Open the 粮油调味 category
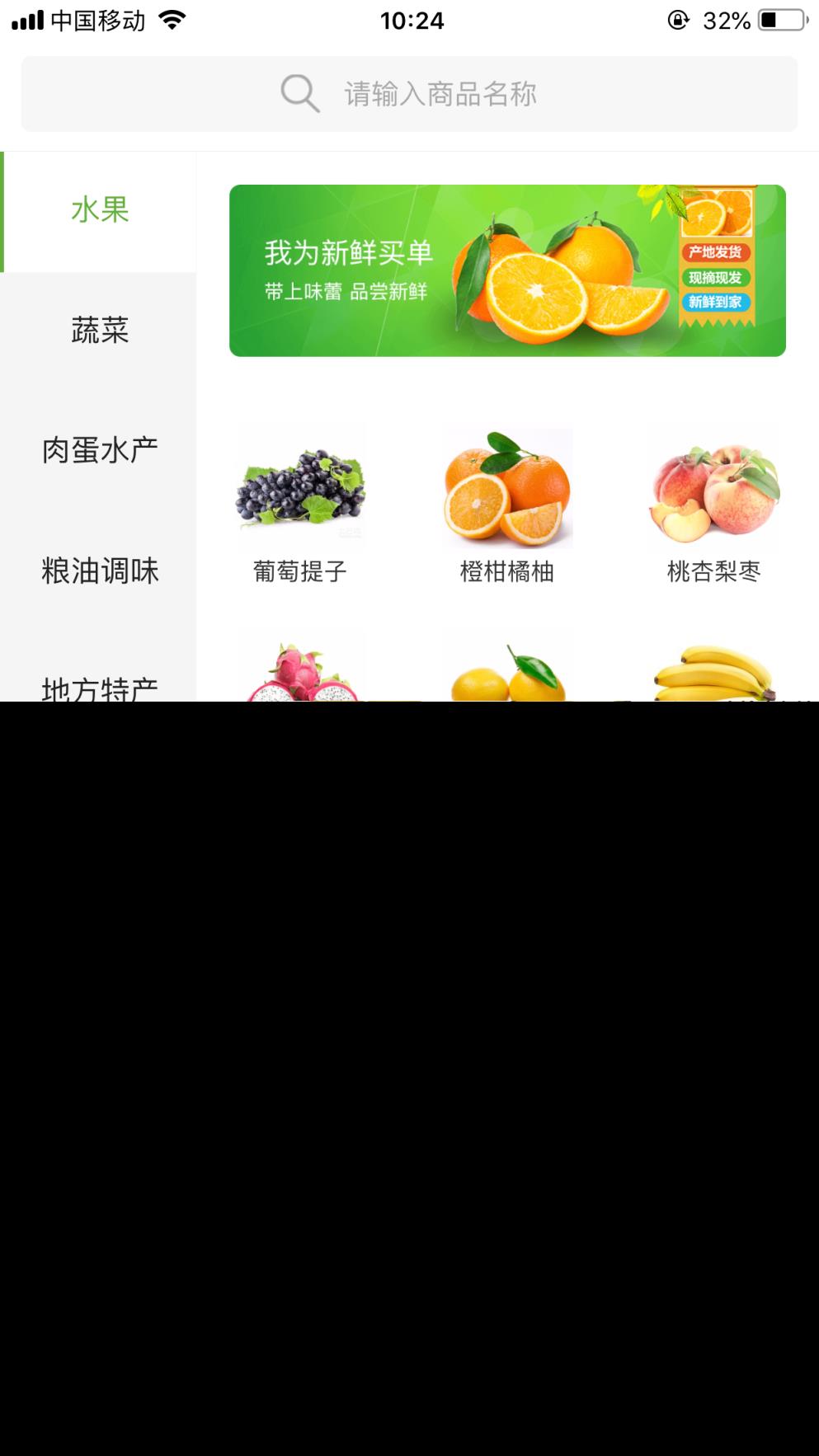Screen dimensions: 819x1456 click(x=98, y=570)
